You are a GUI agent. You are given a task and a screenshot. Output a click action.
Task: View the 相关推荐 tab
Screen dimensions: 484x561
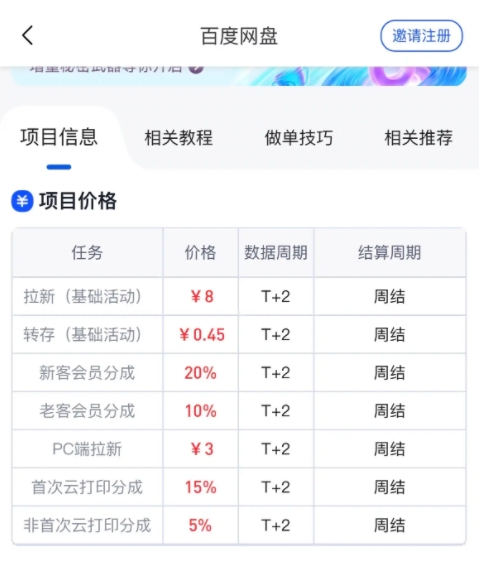pyautogui.click(x=419, y=138)
